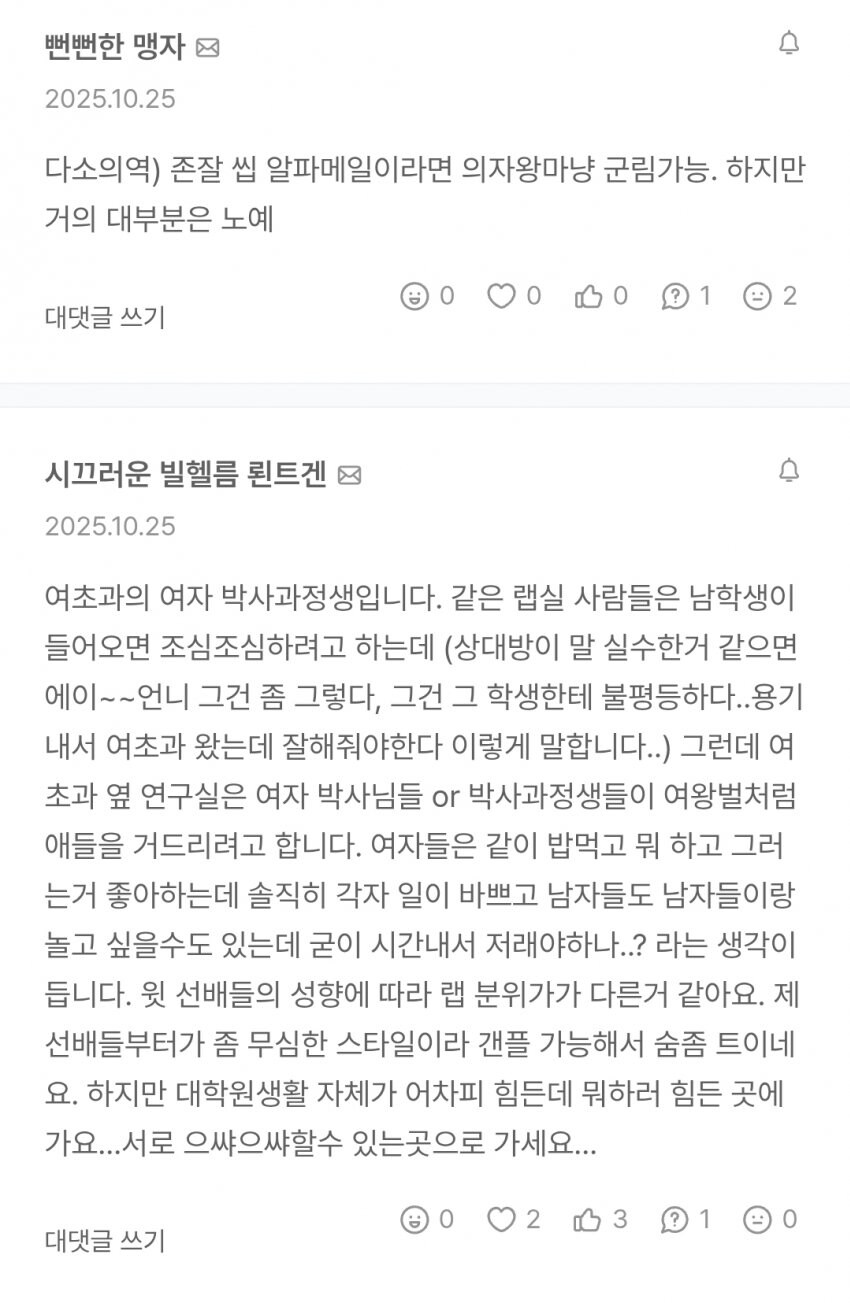Message 시끄러운 빌헬름 뢴트겐 via envelope icon

coord(349,476)
